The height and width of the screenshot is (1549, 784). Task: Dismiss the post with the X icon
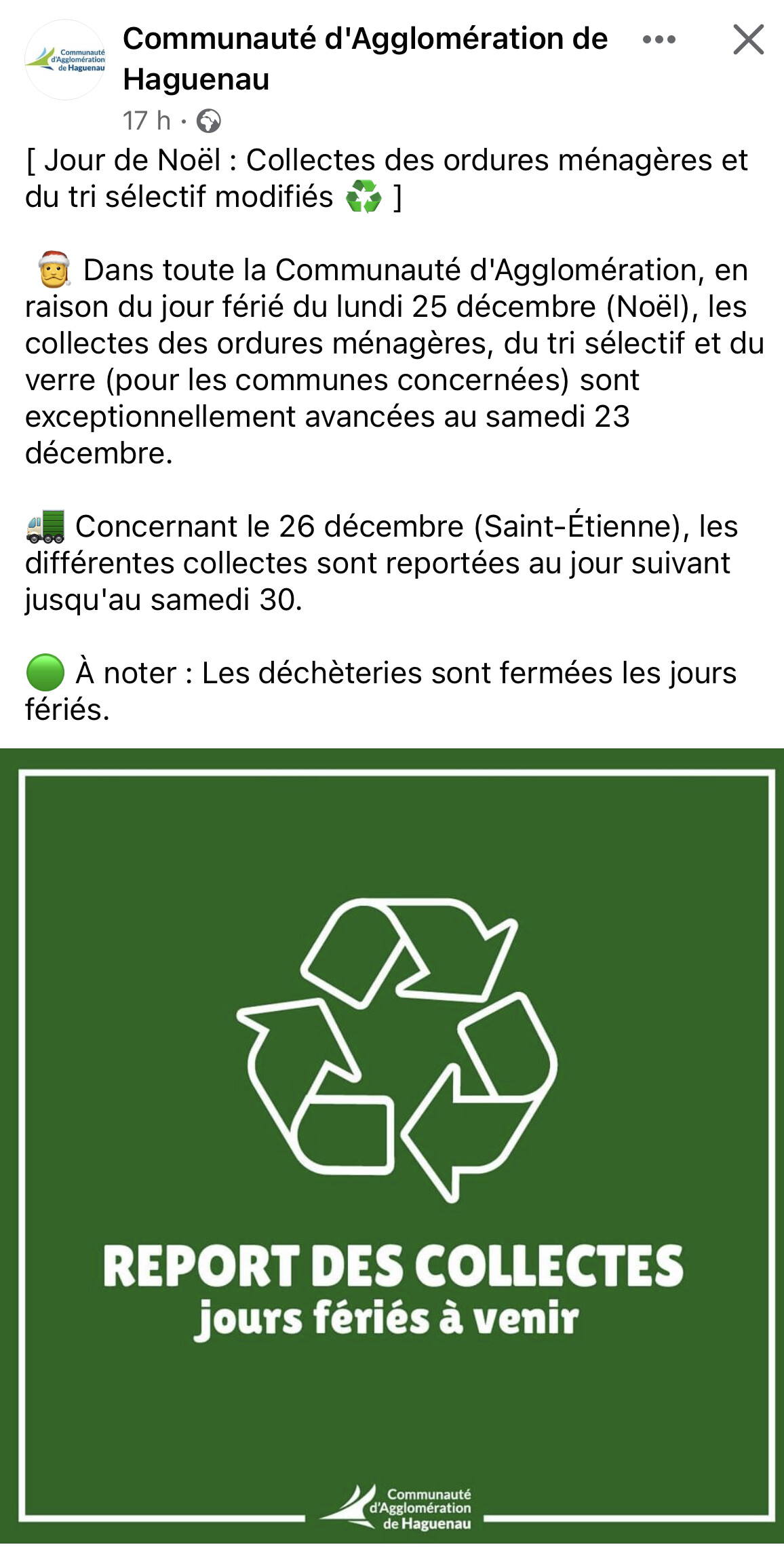748,39
